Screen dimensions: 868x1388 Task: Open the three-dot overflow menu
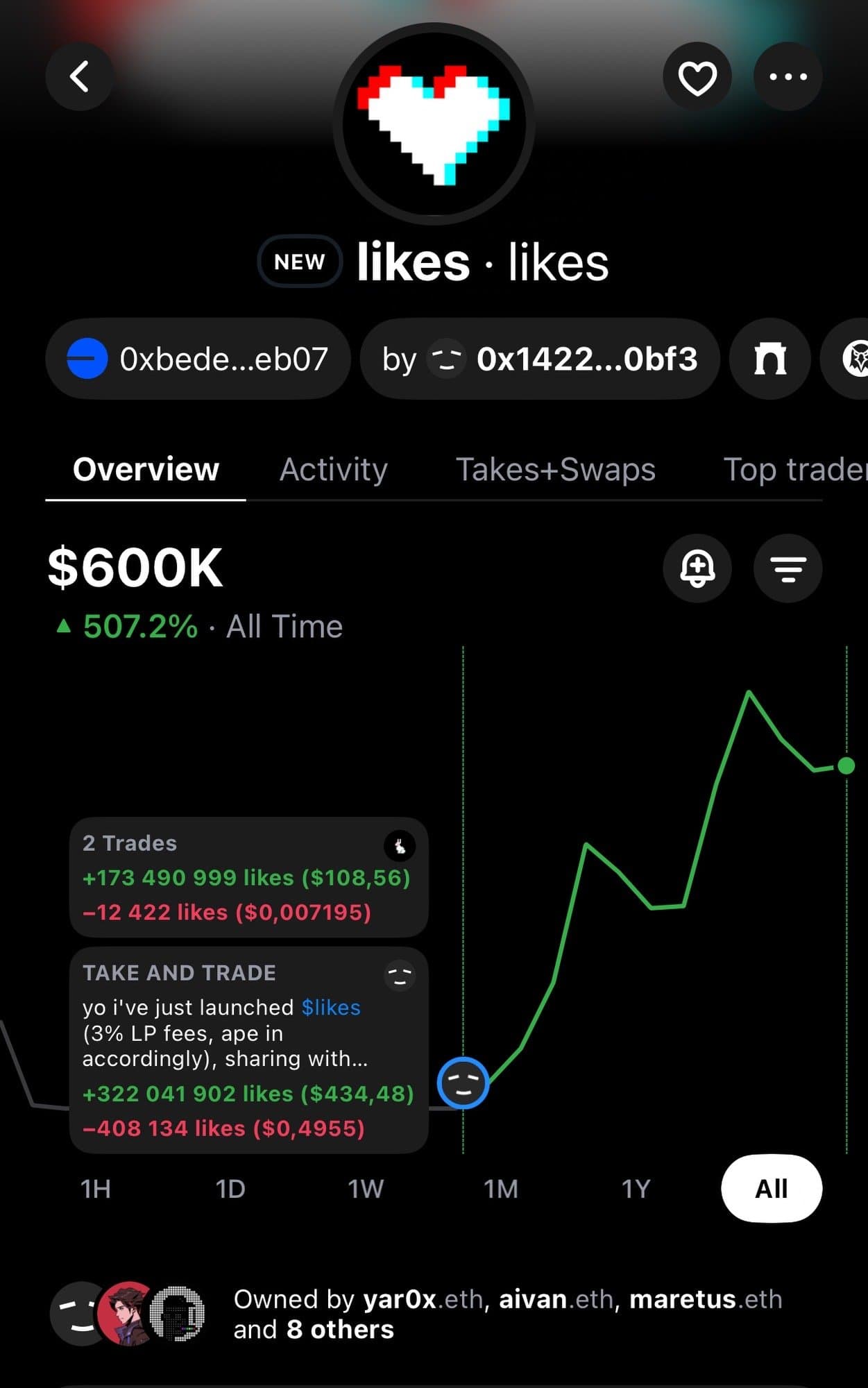tap(788, 76)
